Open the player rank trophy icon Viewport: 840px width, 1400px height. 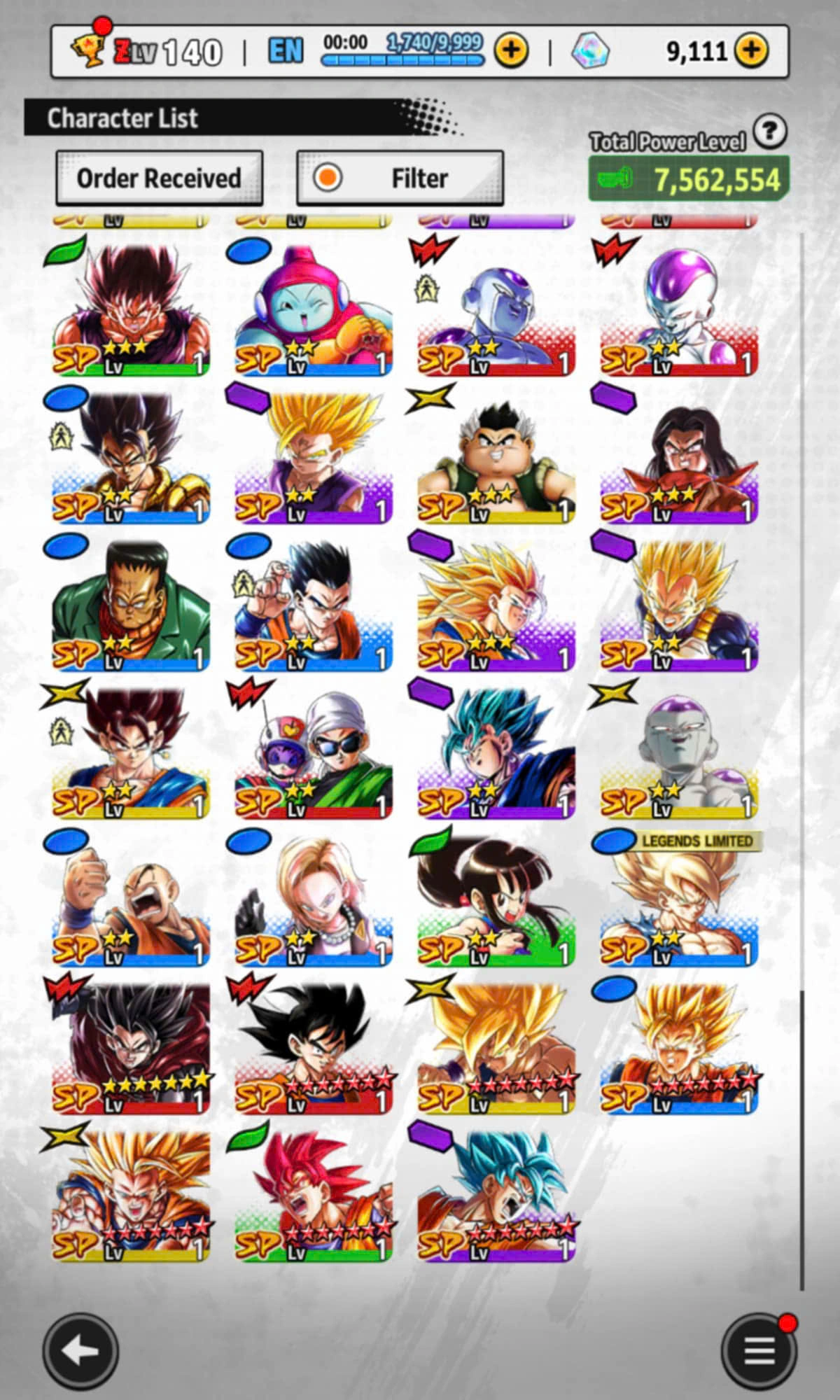coord(89,50)
